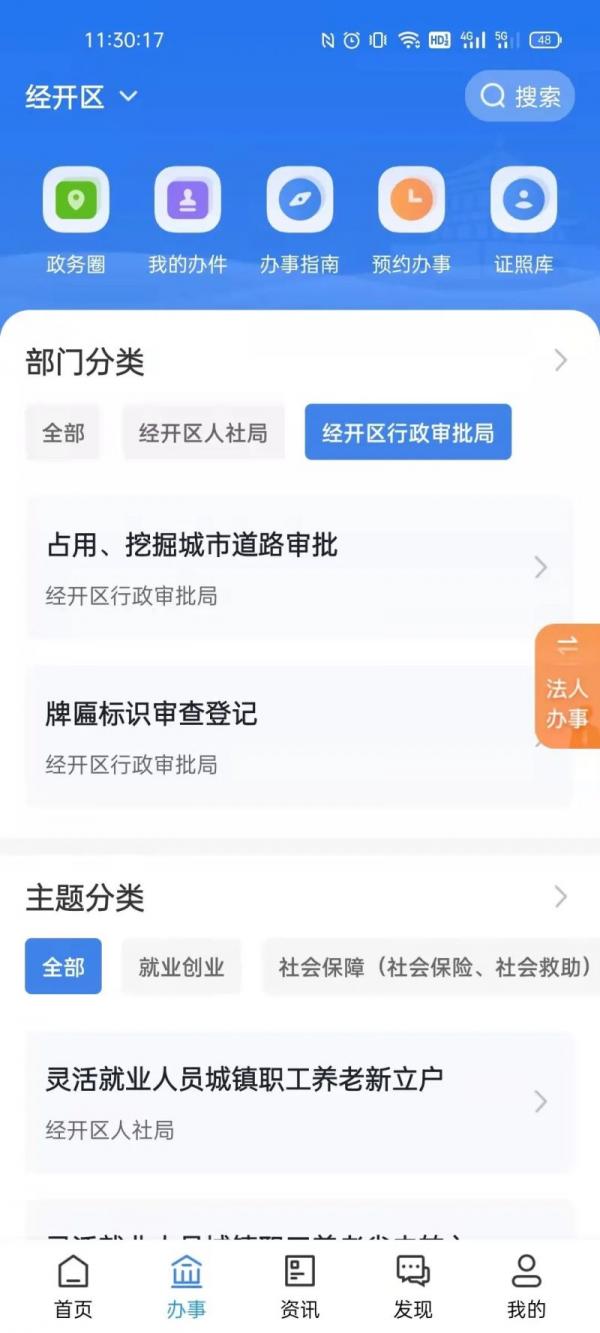The width and height of the screenshot is (600, 1333).
Task: Open the 经开区 region dropdown
Action: [82, 97]
